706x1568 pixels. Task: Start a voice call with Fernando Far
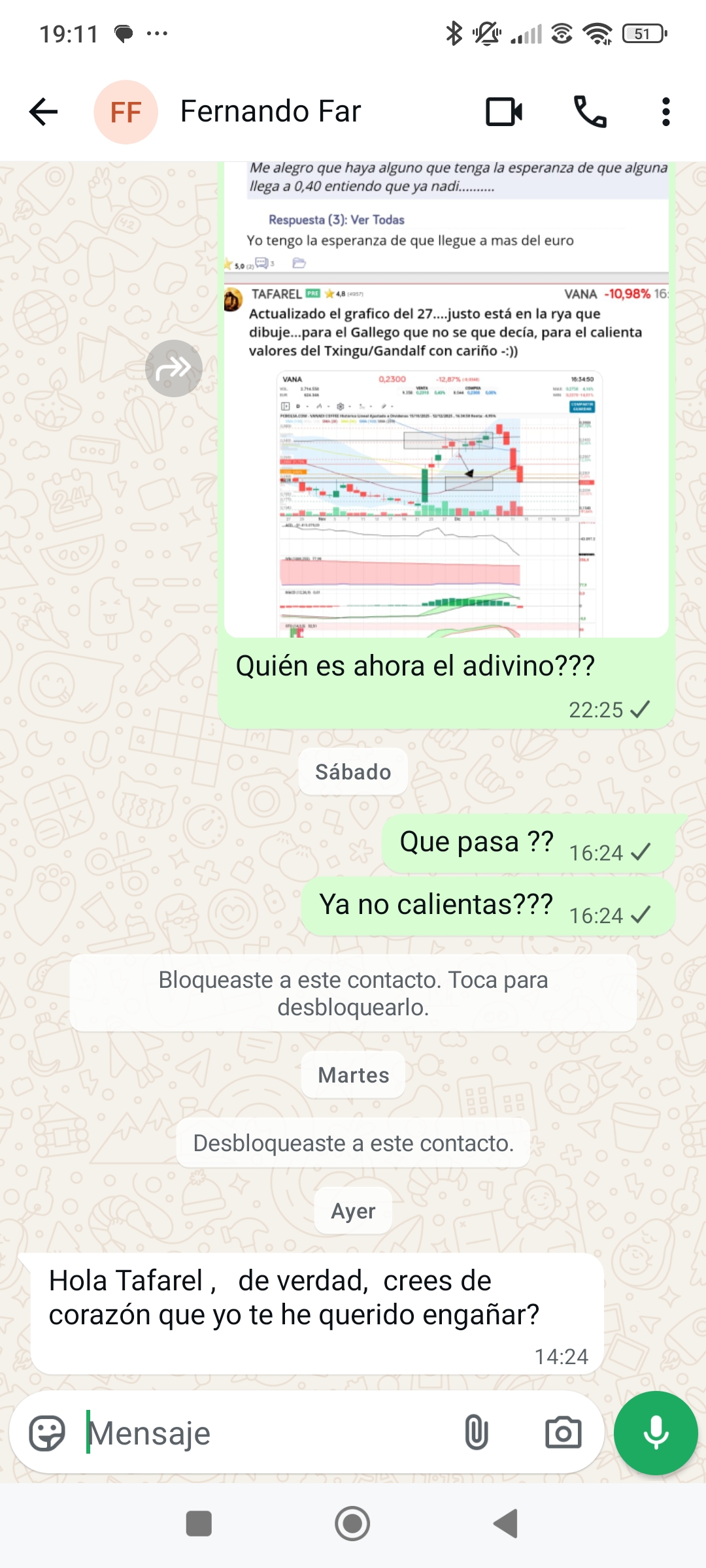click(x=592, y=111)
